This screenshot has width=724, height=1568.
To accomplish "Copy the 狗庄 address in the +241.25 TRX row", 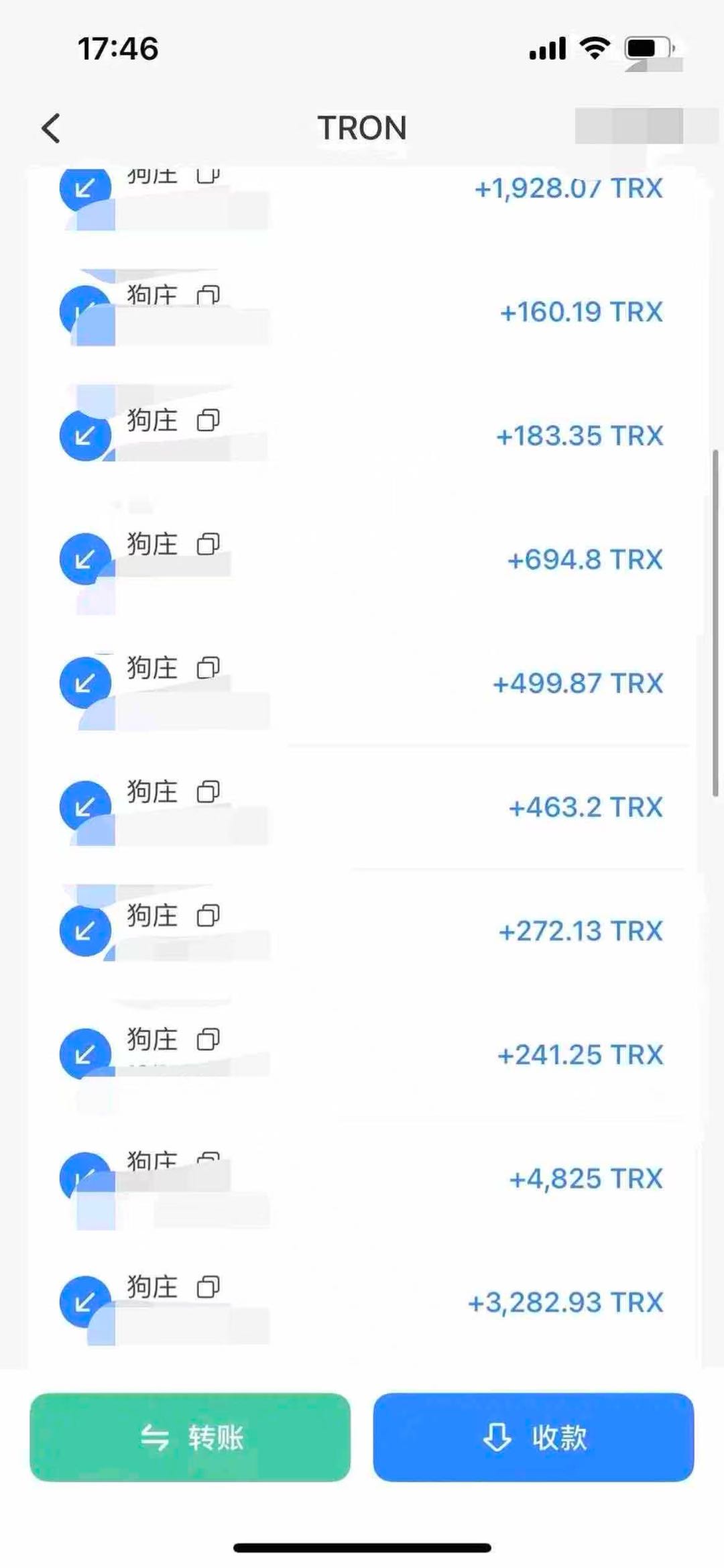I will click(209, 1038).
